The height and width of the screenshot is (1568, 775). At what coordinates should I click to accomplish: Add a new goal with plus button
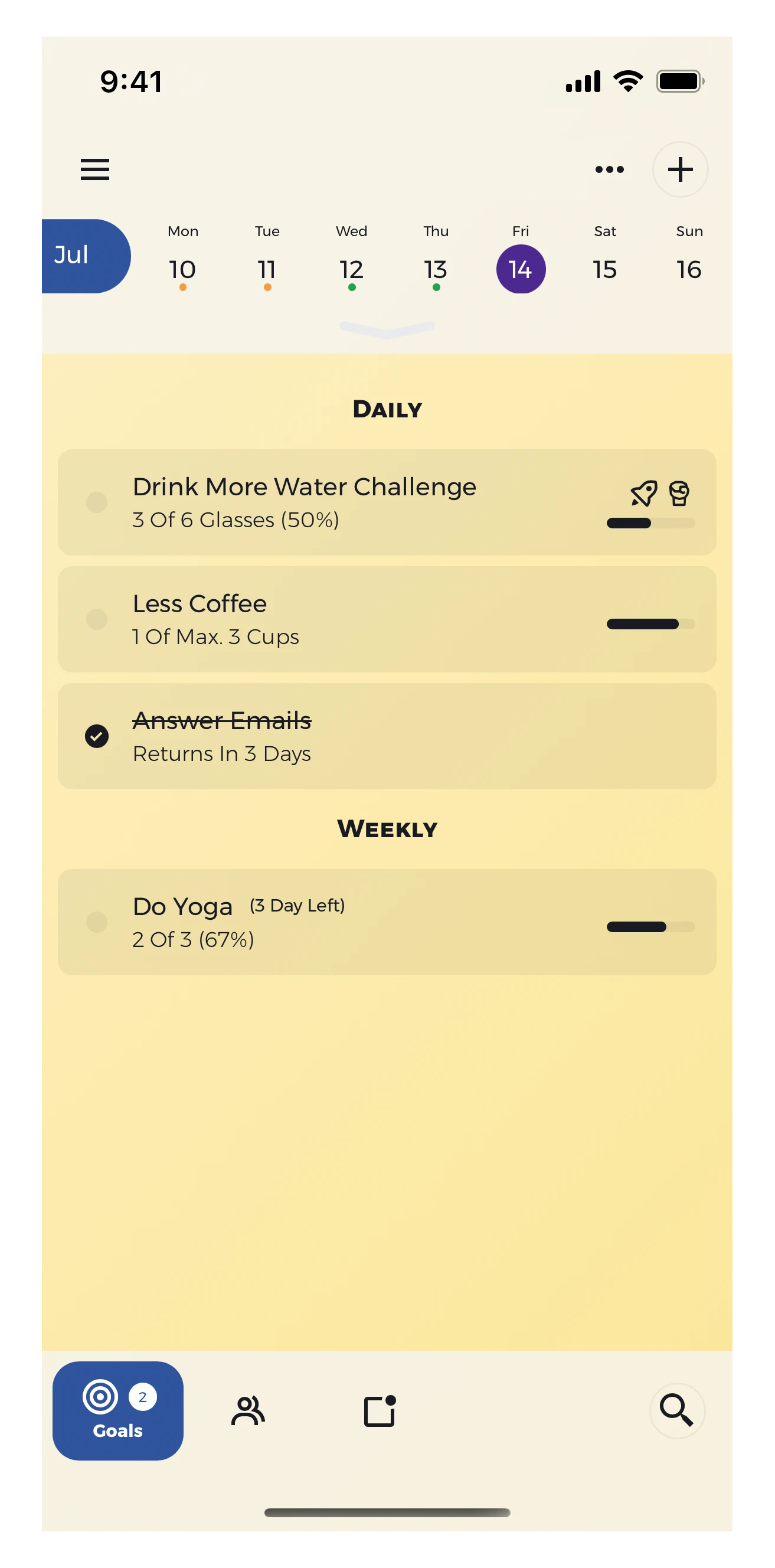point(680,169)
